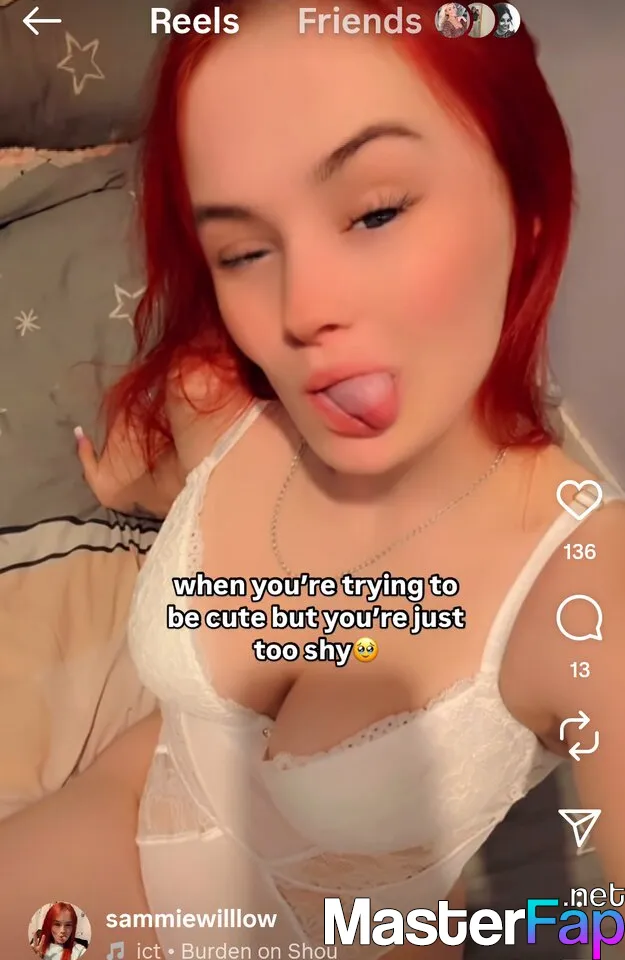Open sammiewillow's profile picture

pos(60,930)
